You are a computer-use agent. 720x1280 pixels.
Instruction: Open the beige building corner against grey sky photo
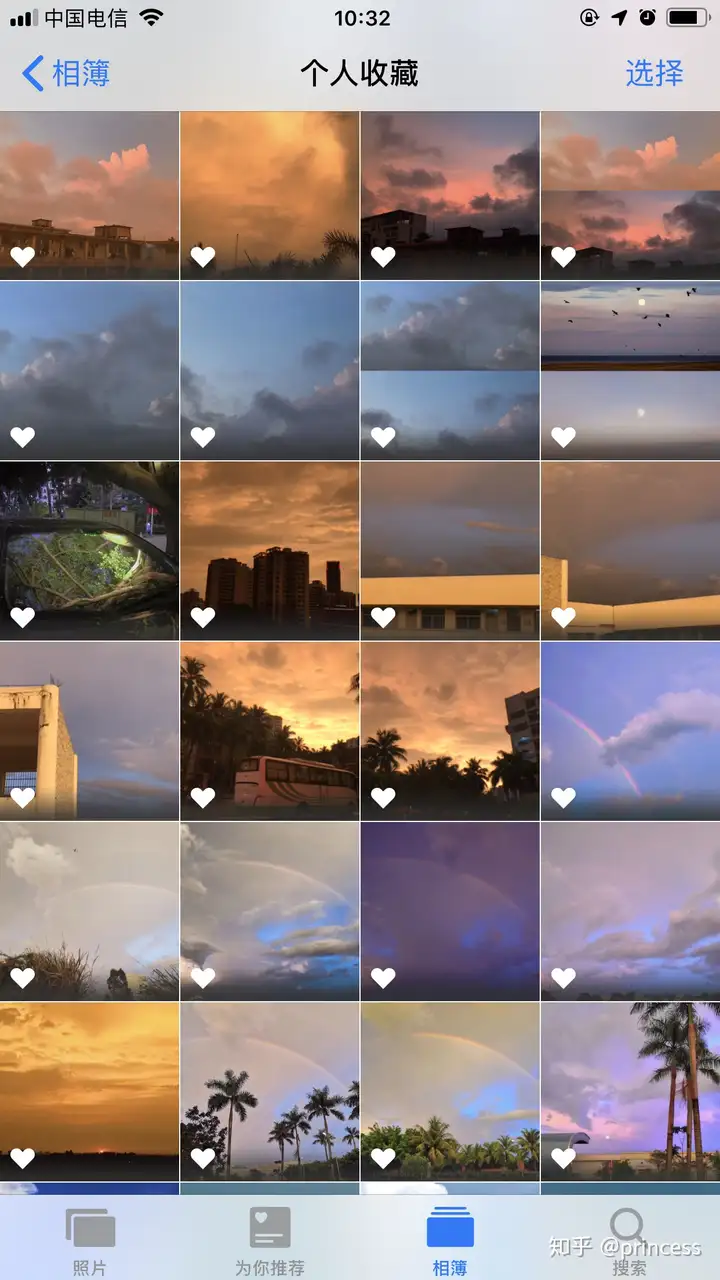[x=89, y=730]
